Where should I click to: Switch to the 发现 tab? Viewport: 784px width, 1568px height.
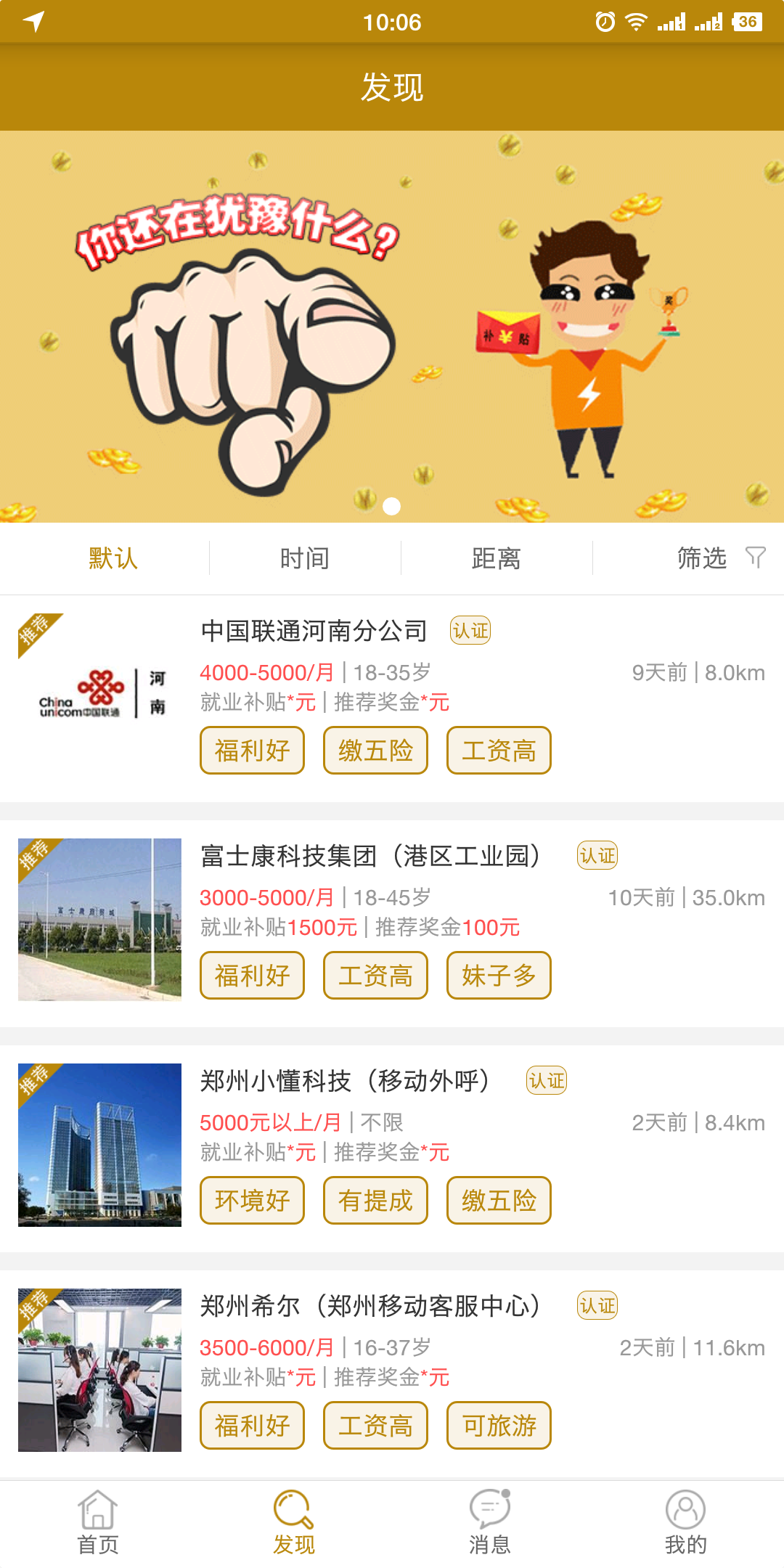pos(294,1522)
